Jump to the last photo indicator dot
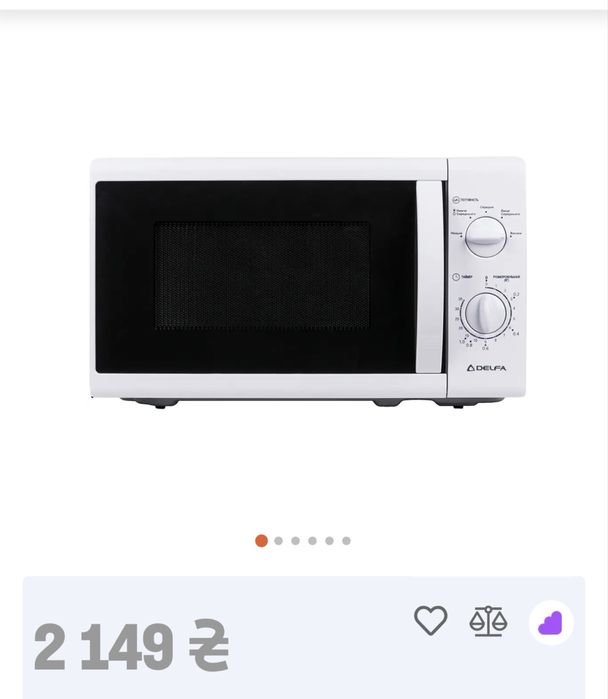608x699 pixels. click(346, 541)
